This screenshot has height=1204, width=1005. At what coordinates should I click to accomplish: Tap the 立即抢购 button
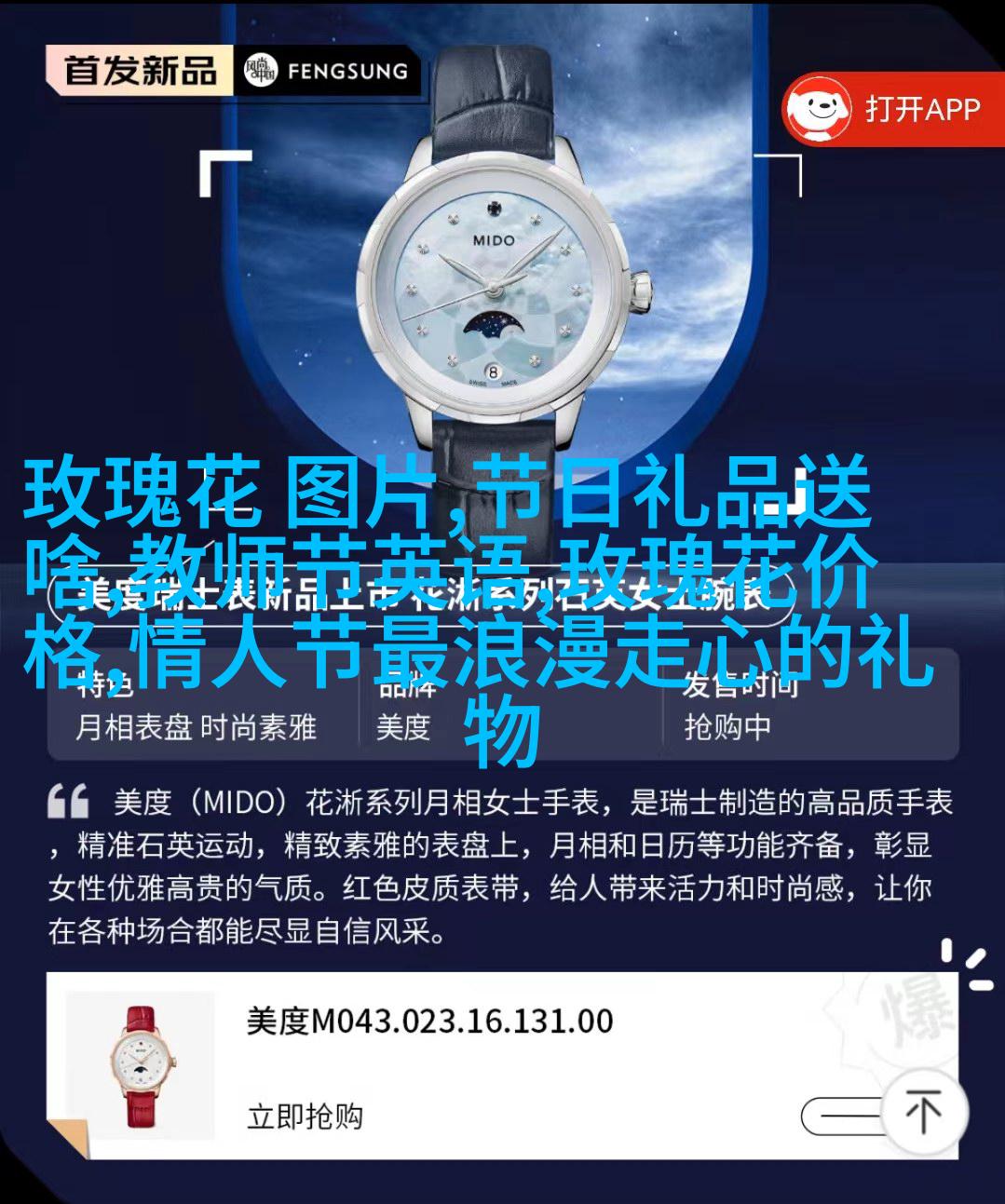point(305,1116)
